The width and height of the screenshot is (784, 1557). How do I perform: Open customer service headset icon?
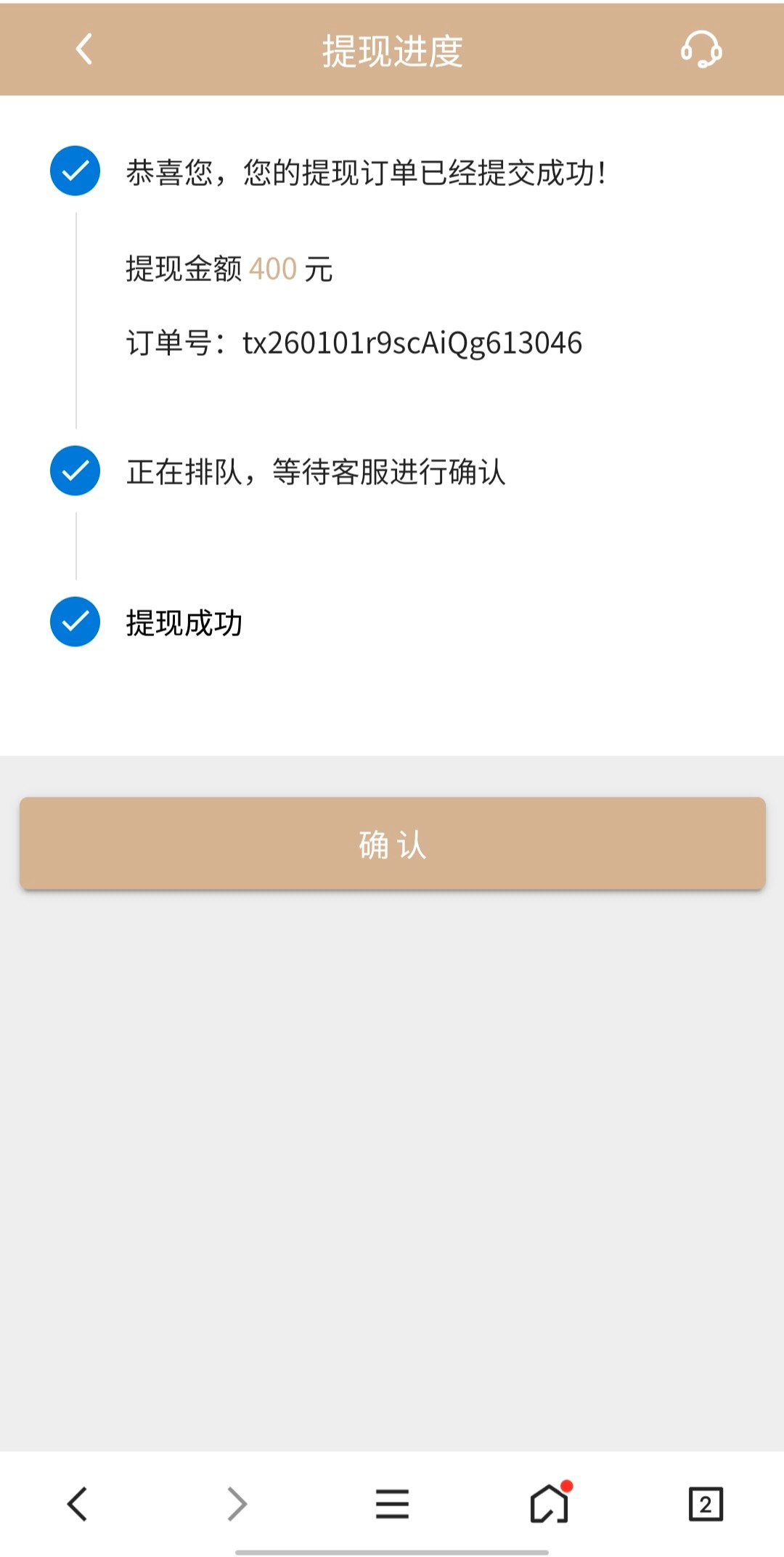pos(701,49)
